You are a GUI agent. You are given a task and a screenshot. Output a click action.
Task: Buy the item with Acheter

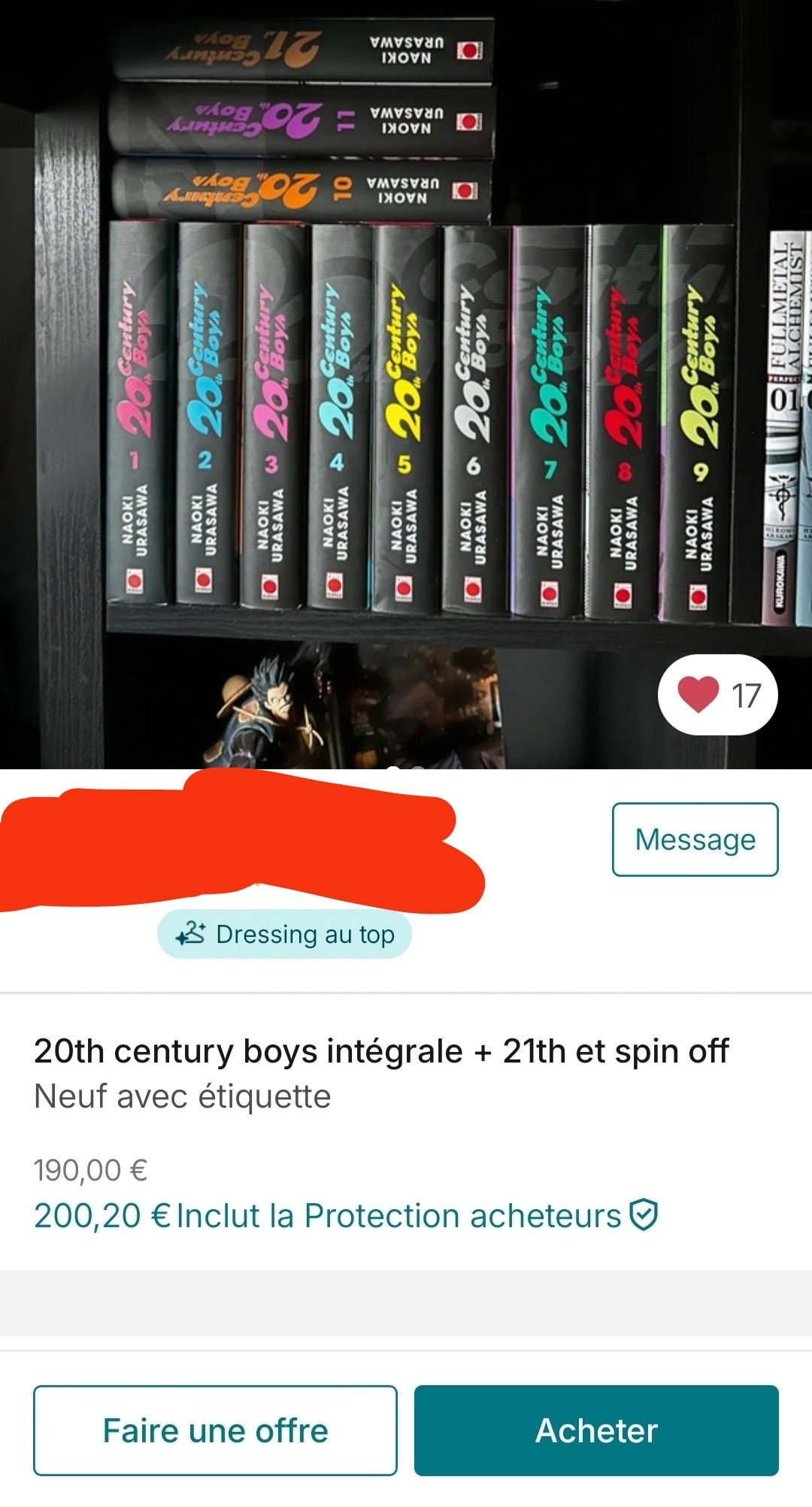(x=596, y=1430)
